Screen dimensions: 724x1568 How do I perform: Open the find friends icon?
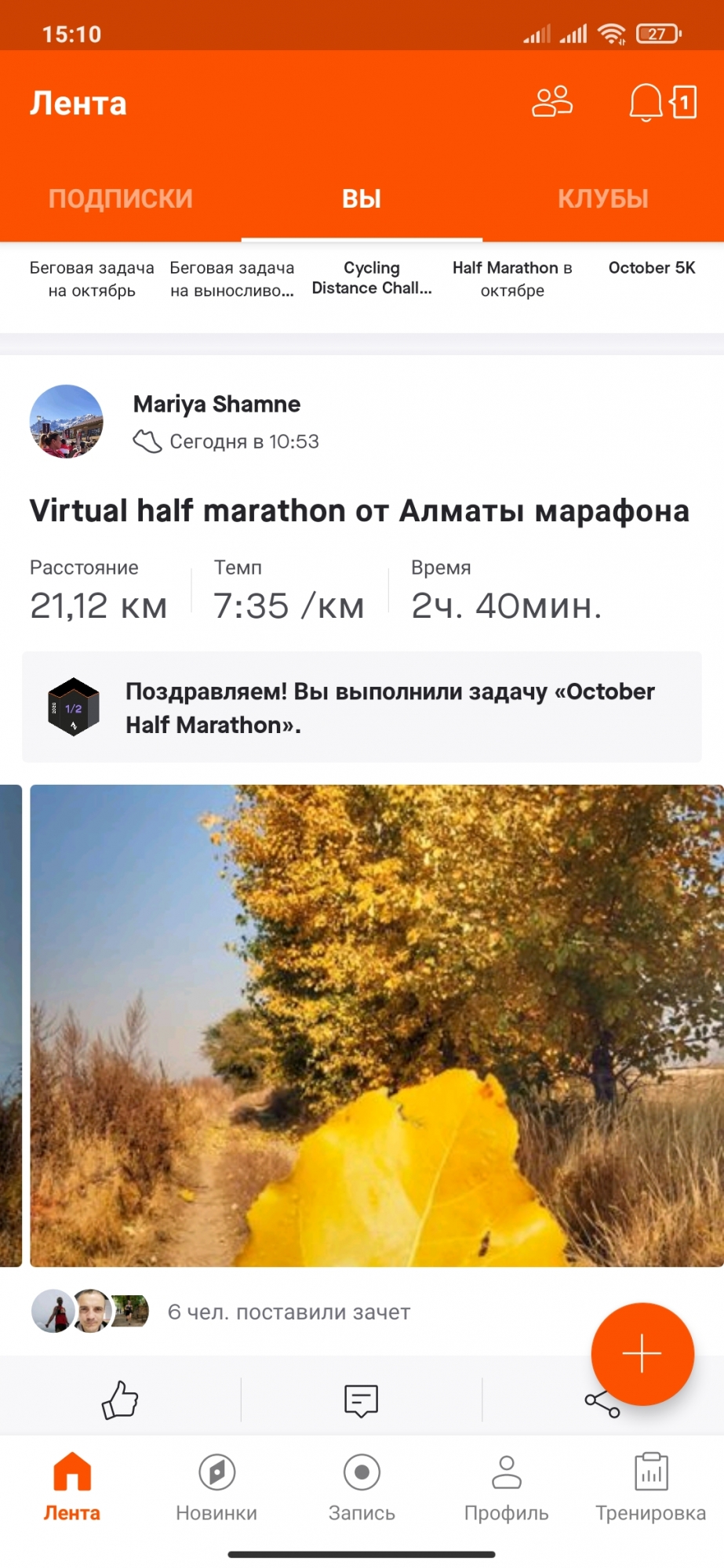552,102
